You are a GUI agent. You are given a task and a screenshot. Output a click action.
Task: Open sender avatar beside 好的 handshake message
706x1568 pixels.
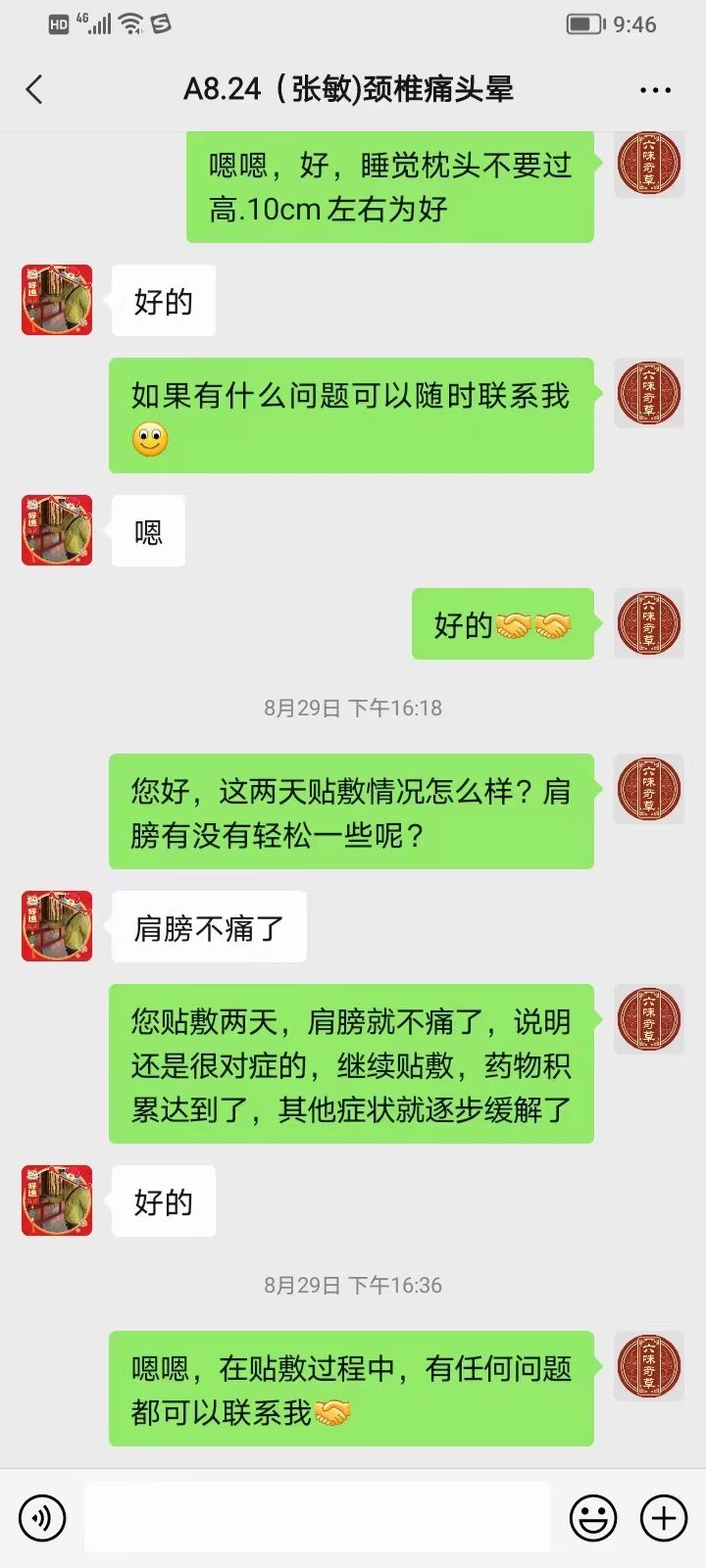(x=648, y=623)
